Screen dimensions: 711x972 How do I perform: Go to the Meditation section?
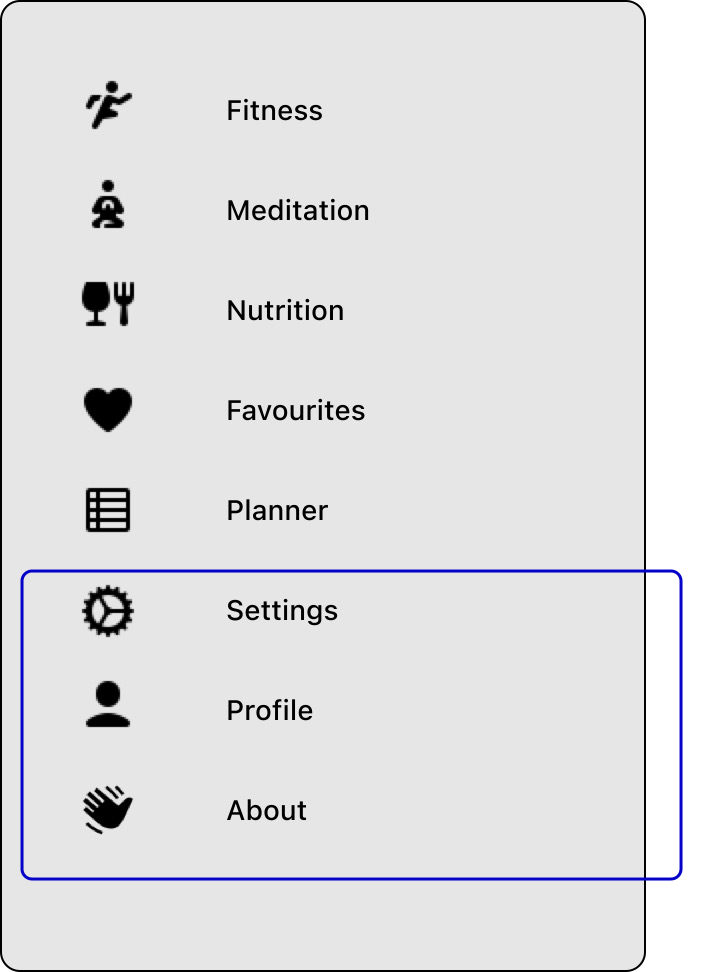[297, 210]
